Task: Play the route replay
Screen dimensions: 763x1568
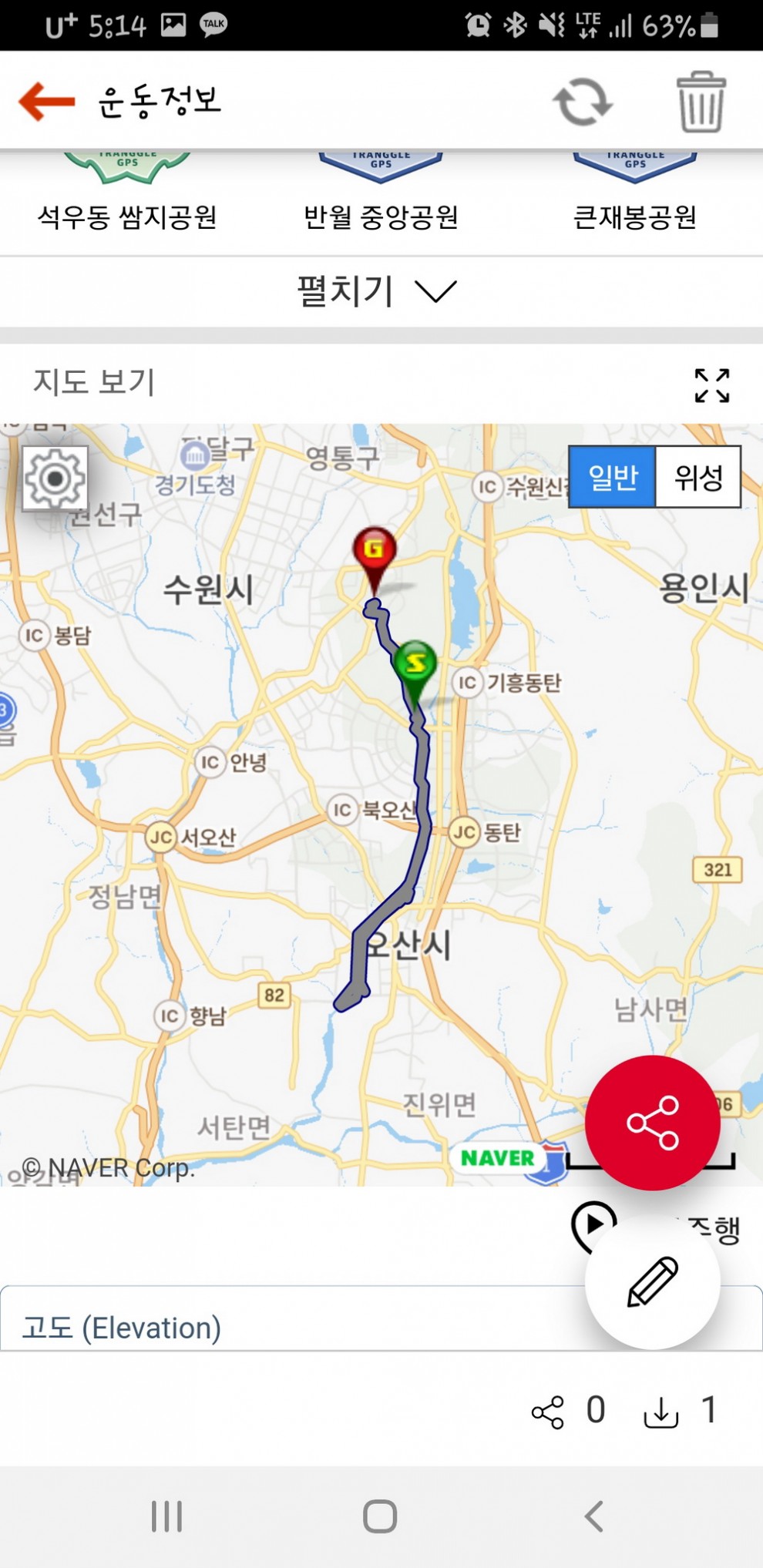Action: (593, 1224)
